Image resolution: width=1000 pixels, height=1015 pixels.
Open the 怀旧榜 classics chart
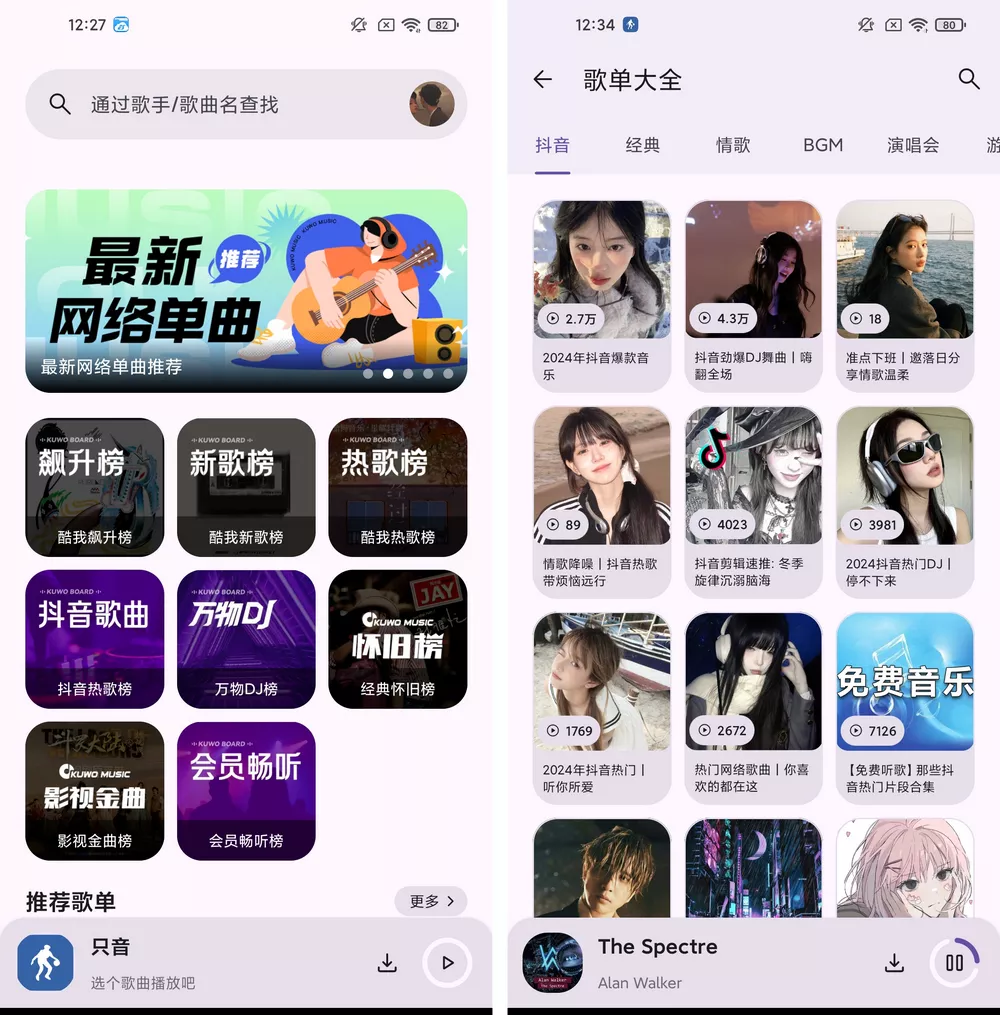point(397,639)
